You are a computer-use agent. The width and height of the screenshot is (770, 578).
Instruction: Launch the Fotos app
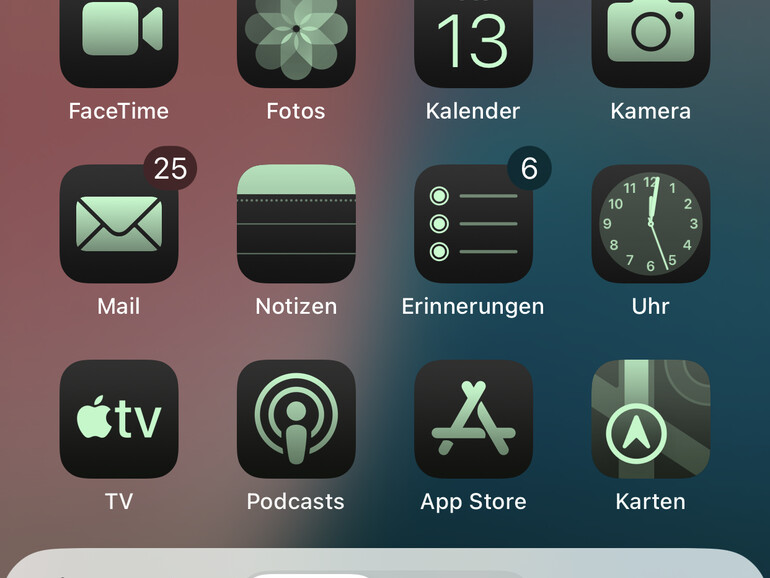point(296,40)
